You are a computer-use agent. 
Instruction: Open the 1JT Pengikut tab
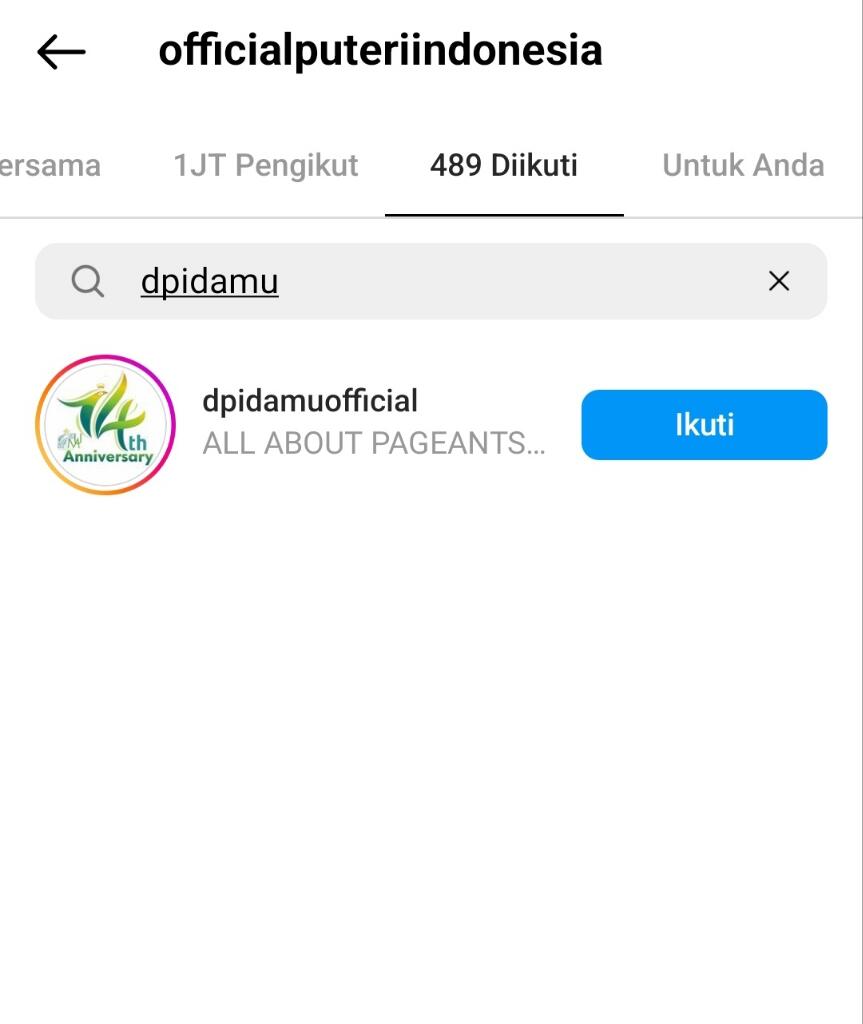[266, 165]
